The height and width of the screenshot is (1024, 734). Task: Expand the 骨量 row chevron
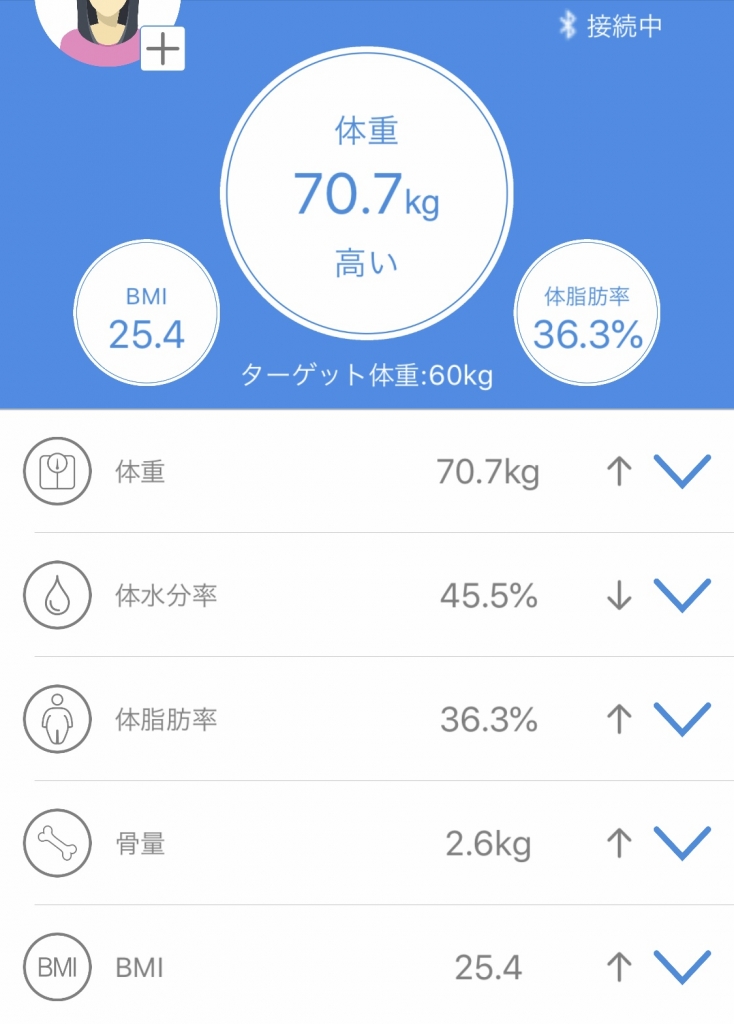(681, 843)
